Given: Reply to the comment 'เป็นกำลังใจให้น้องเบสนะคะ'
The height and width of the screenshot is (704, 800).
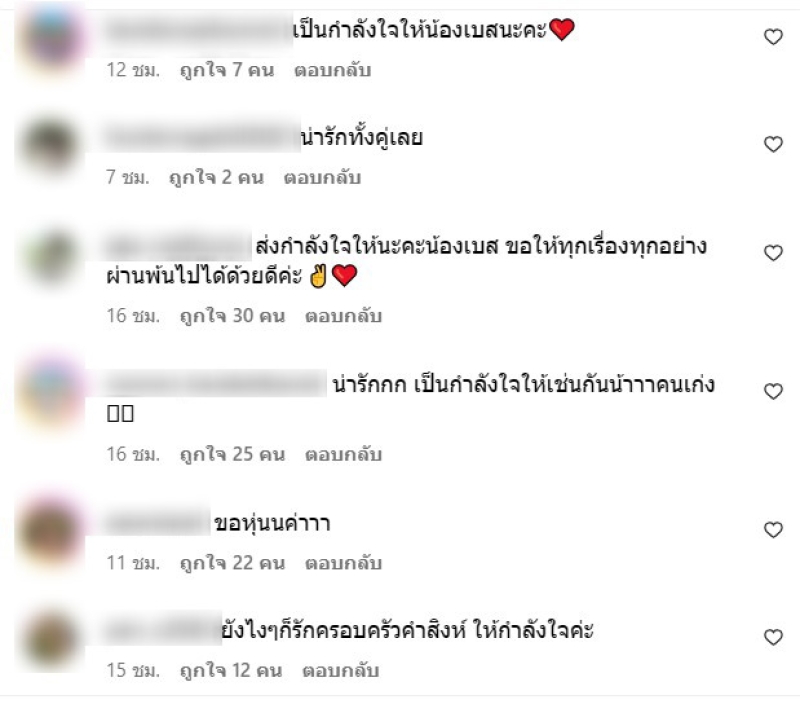Looking at the screenshot, I should click(333, 72).
